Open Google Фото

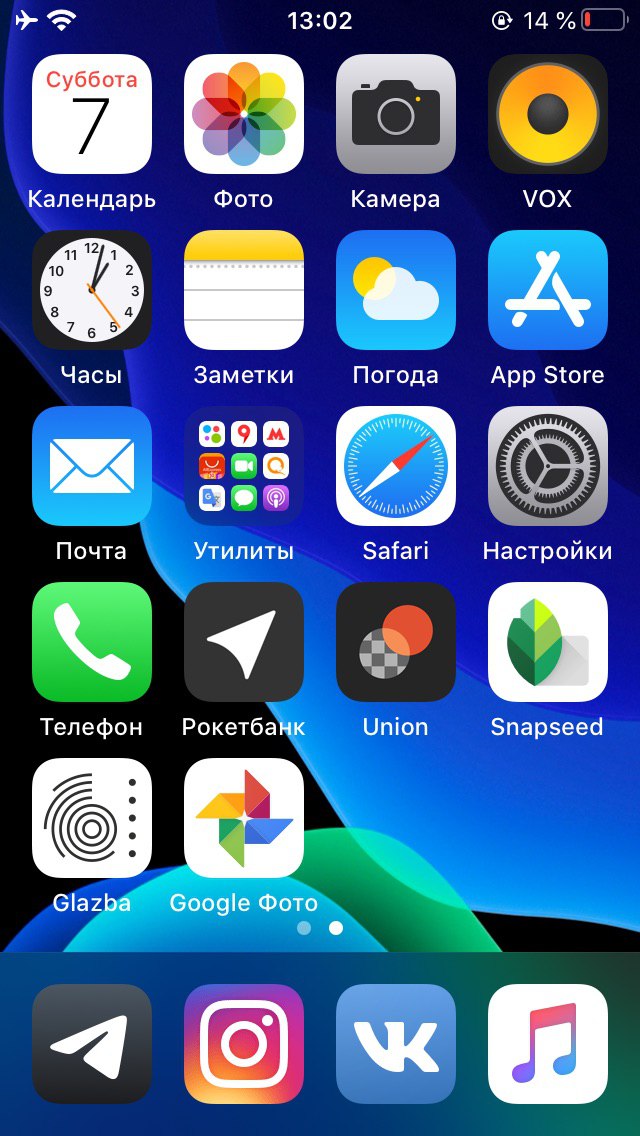(x=244, y=818)
